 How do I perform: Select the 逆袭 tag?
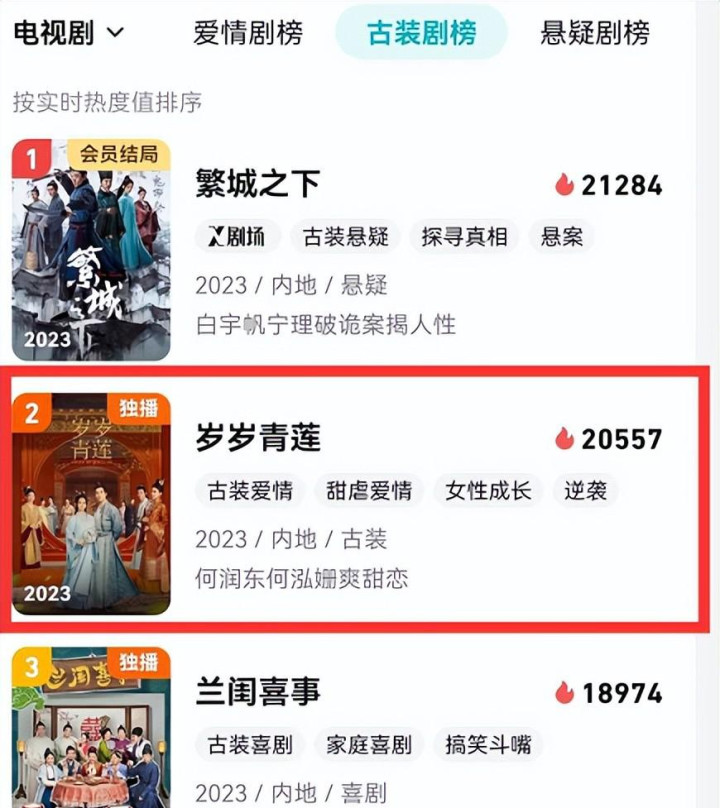pyautogui.click(x=585, y=491)
